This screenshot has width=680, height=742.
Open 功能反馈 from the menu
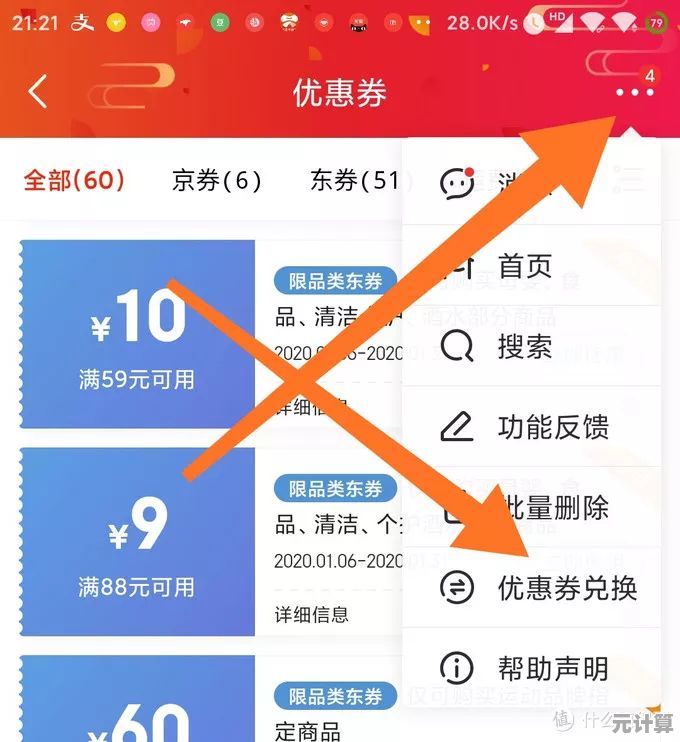pos(552,427)
